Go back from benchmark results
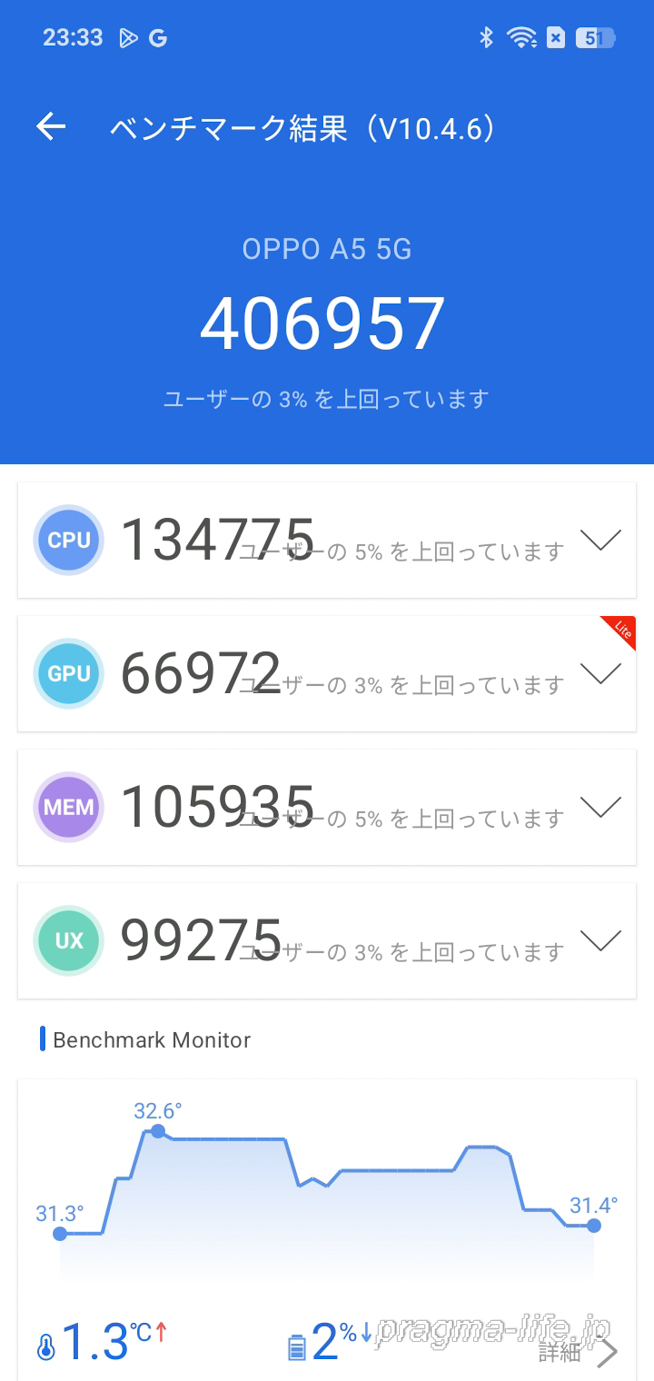 pos(51,127)
